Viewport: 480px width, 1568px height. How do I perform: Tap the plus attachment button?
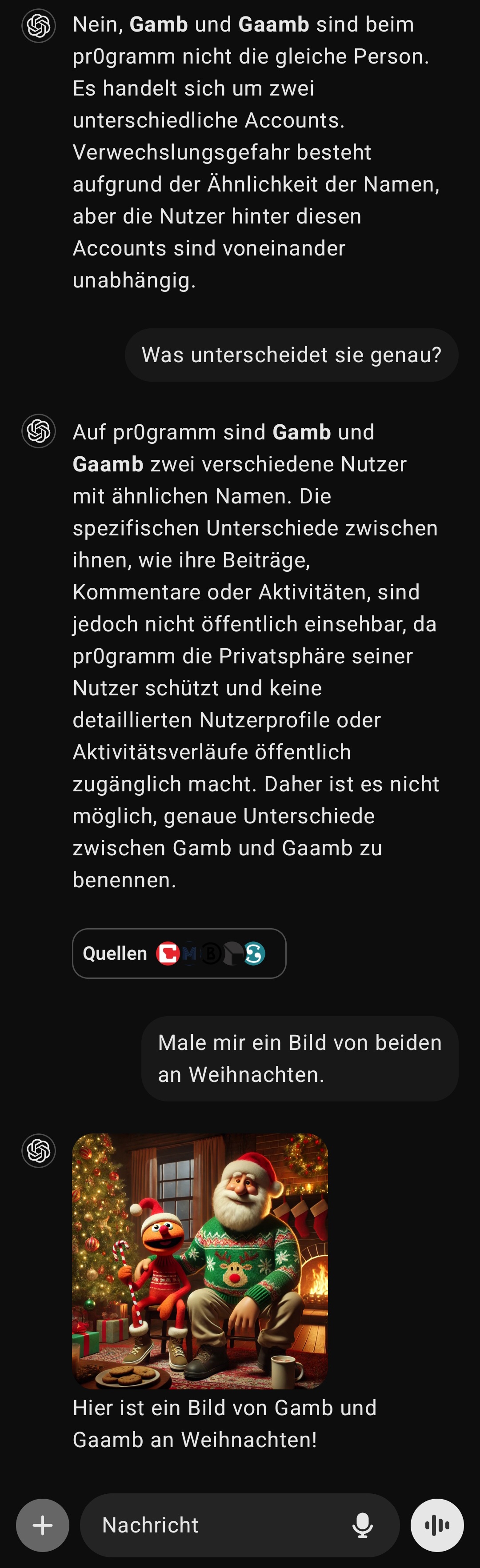pos(43,1525)
